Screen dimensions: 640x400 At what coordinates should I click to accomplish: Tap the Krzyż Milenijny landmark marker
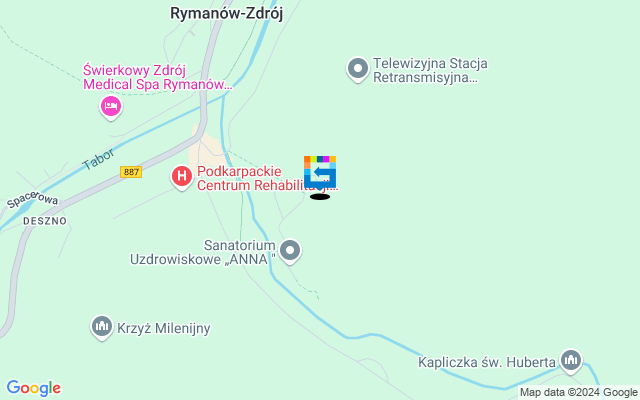(101, 327)
